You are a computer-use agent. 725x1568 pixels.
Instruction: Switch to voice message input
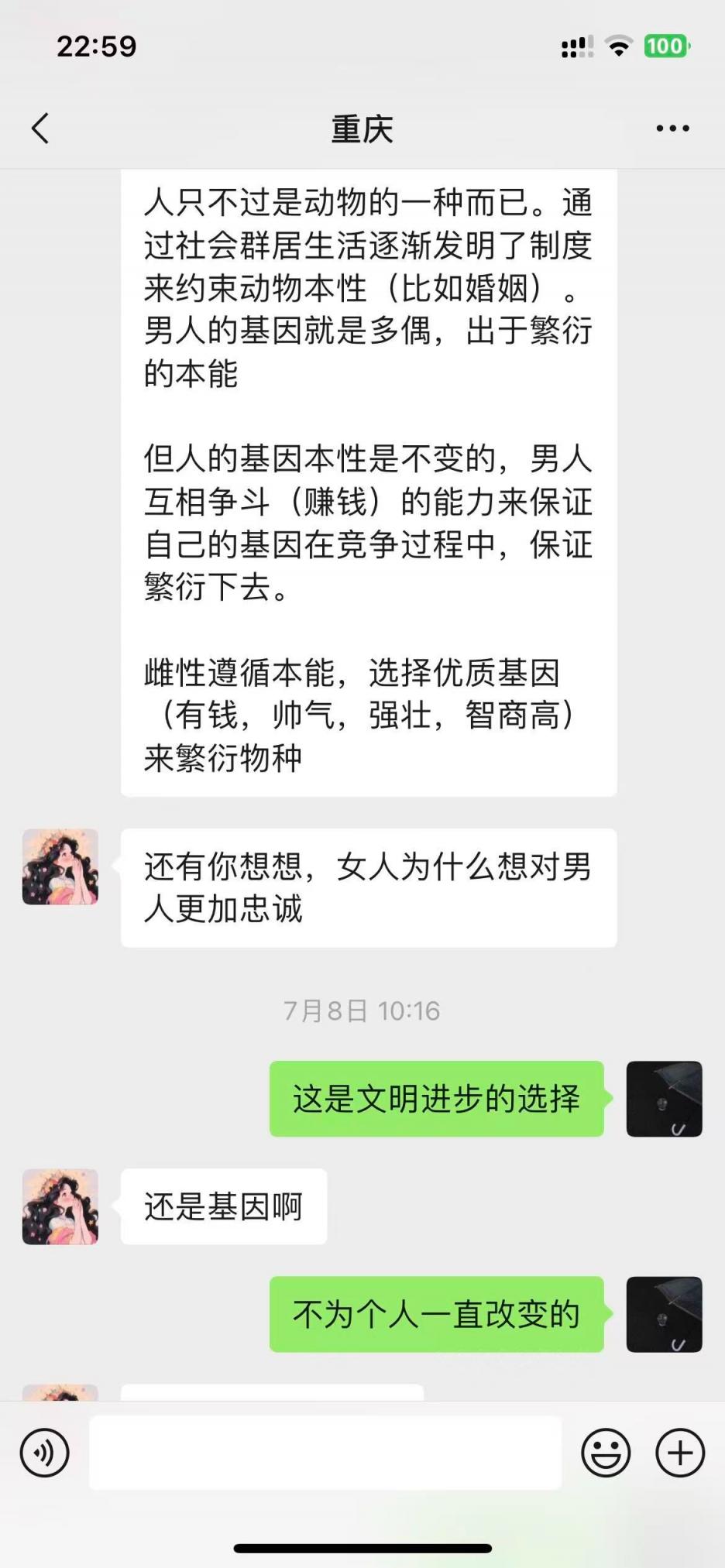pos(45,1453)
